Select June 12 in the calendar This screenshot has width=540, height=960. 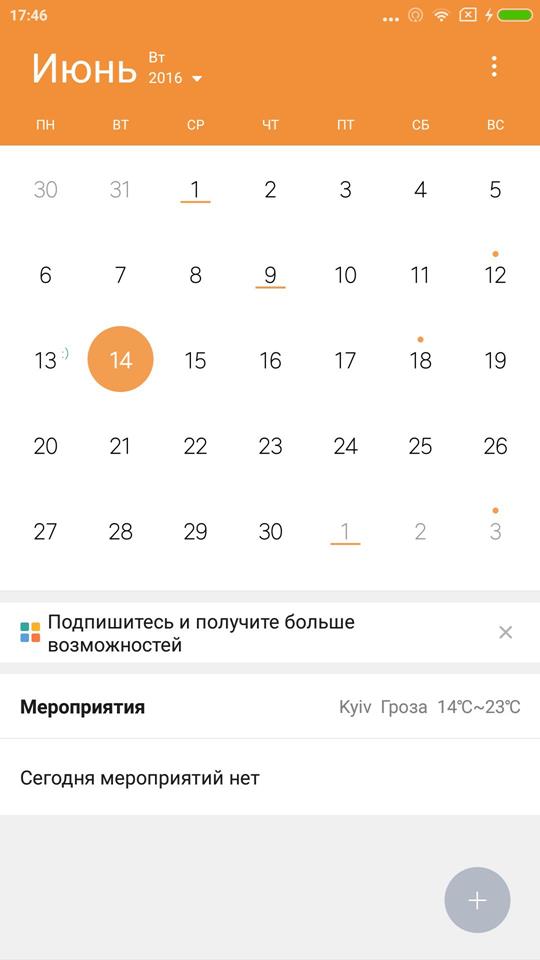coord(495,275)
